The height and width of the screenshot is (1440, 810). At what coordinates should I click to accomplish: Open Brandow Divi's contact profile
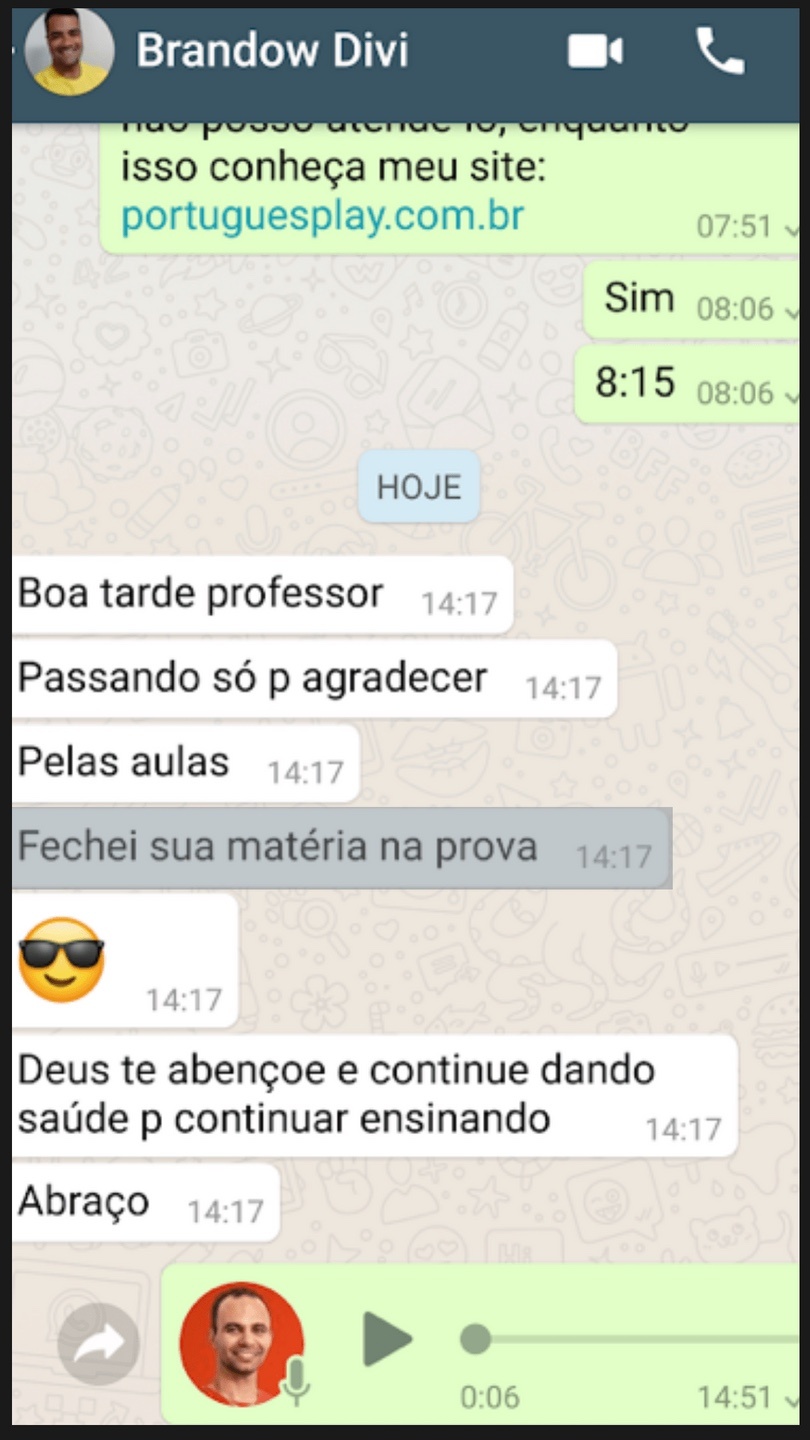(272, 51)
